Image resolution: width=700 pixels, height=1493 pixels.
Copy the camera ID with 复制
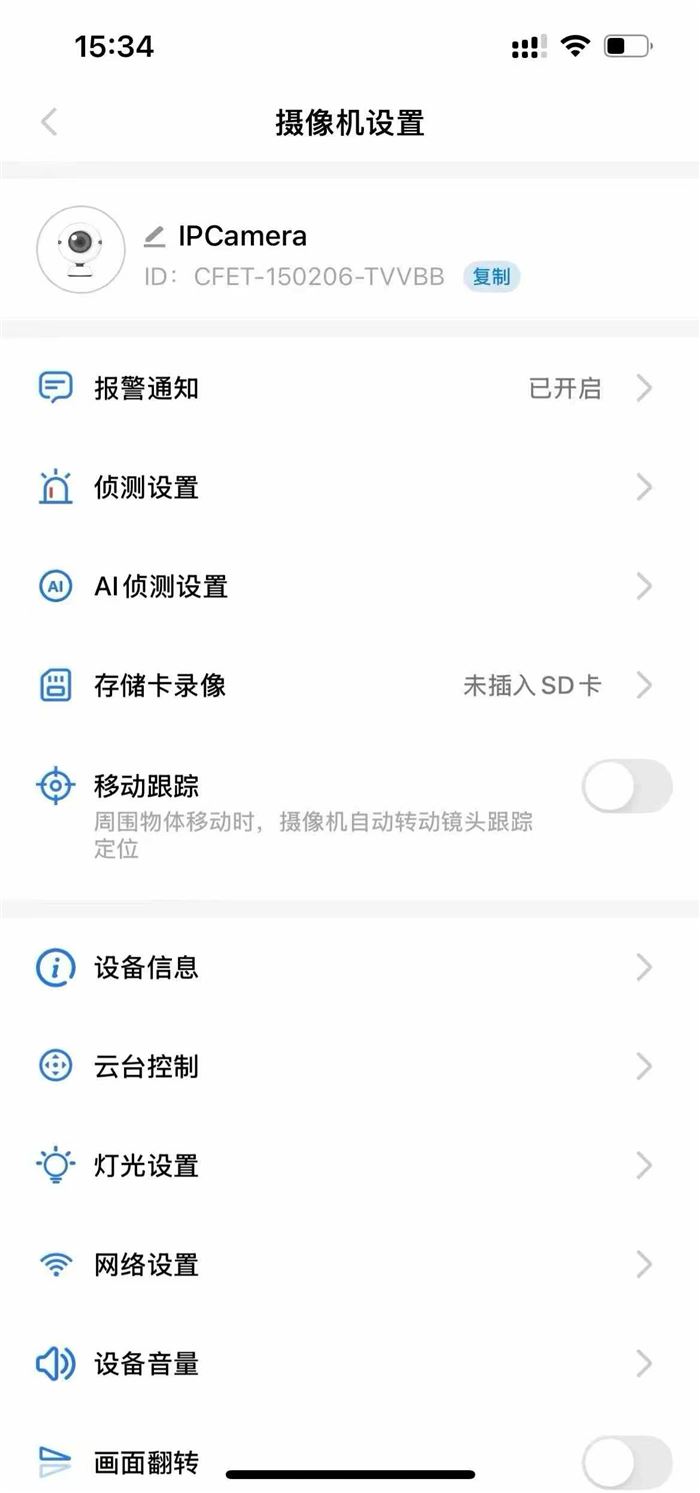point(491,277)
